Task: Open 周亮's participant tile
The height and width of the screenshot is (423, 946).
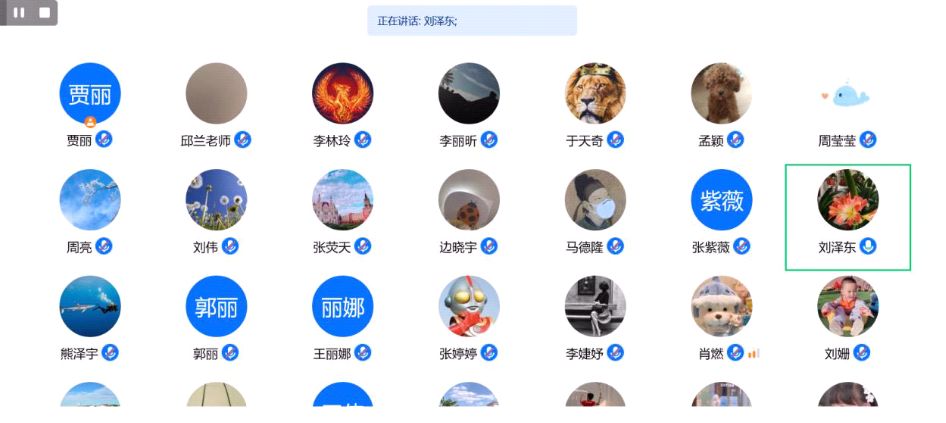Action: click(90, 200)
